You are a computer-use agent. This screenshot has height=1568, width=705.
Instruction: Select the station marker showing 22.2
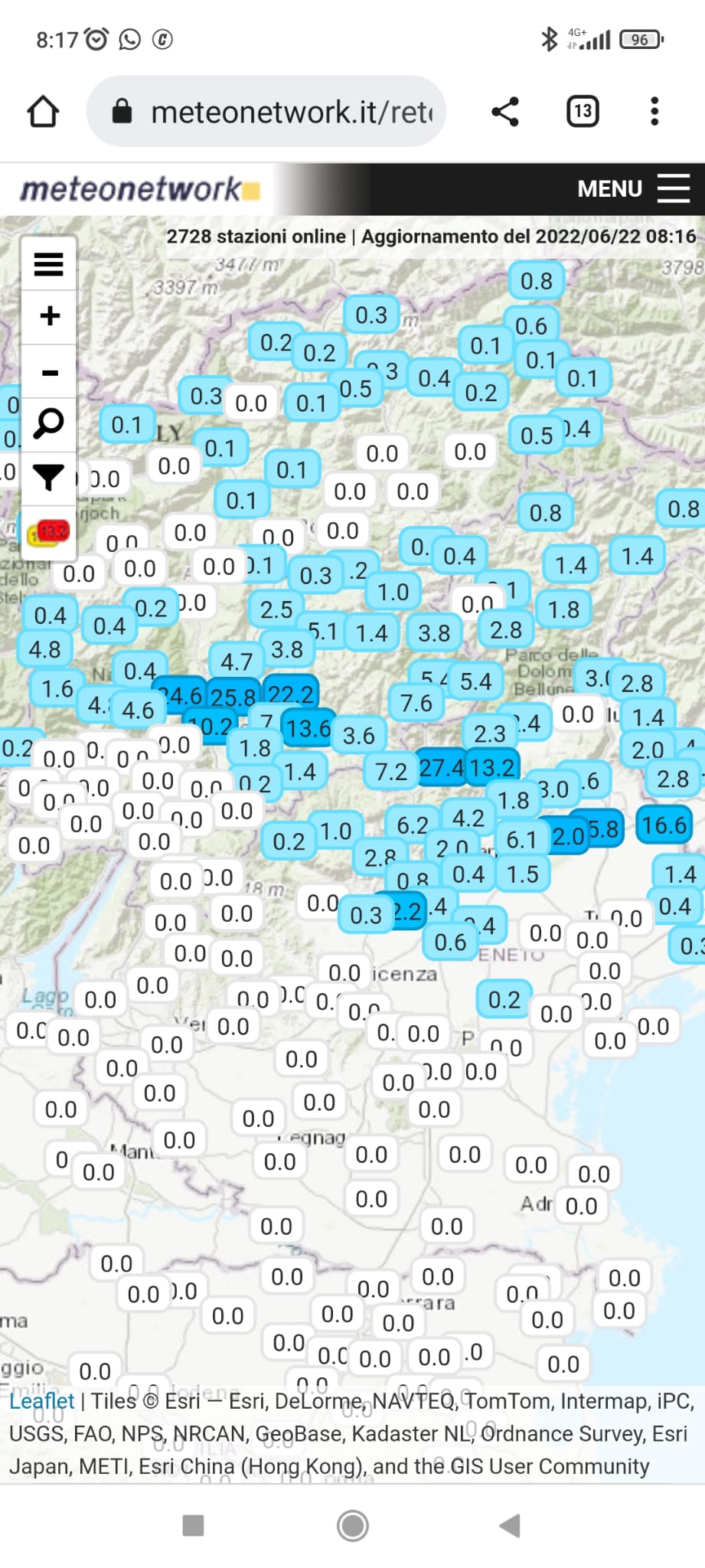point(291,694)
